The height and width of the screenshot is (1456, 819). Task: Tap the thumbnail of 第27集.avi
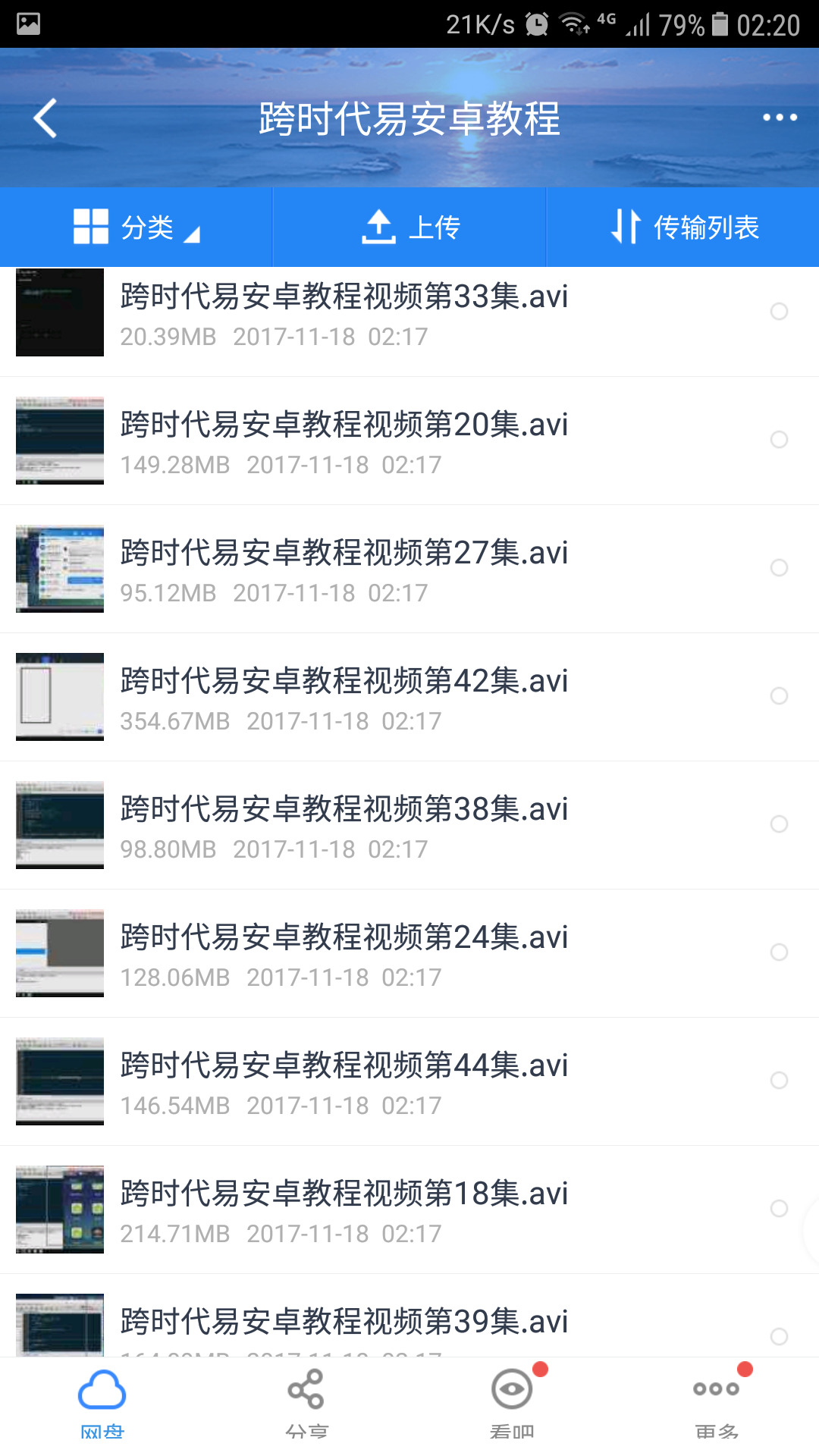click(59, 569)
